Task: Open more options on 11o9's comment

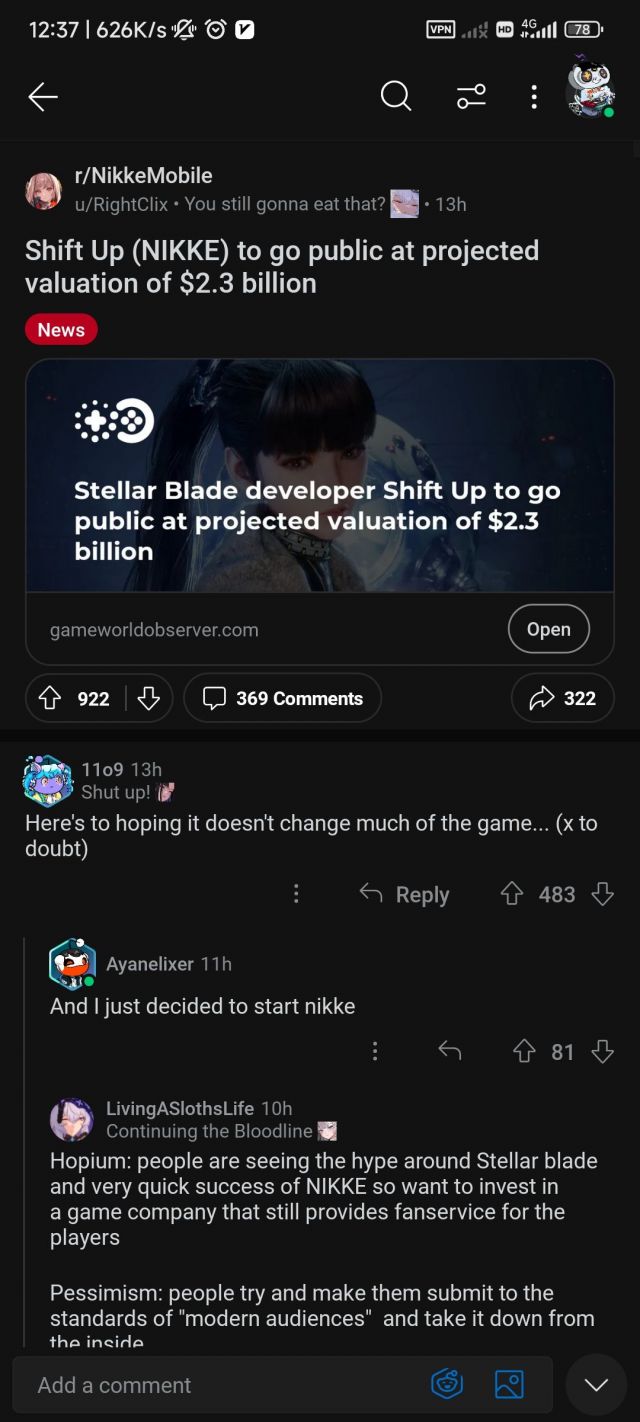Action: point(296,894)
